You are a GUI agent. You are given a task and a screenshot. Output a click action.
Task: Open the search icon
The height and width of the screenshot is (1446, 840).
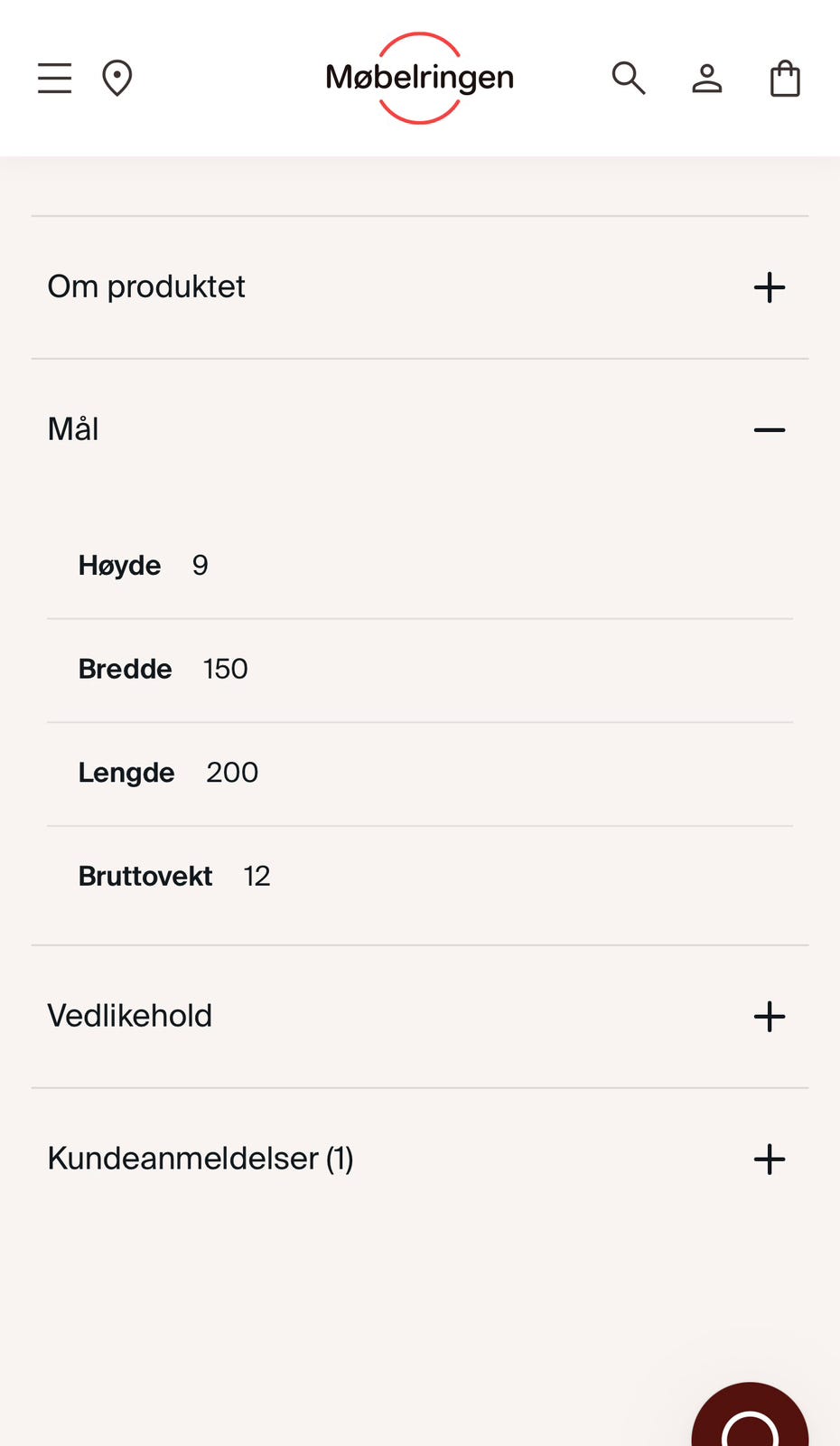click(x=628, y=78)
